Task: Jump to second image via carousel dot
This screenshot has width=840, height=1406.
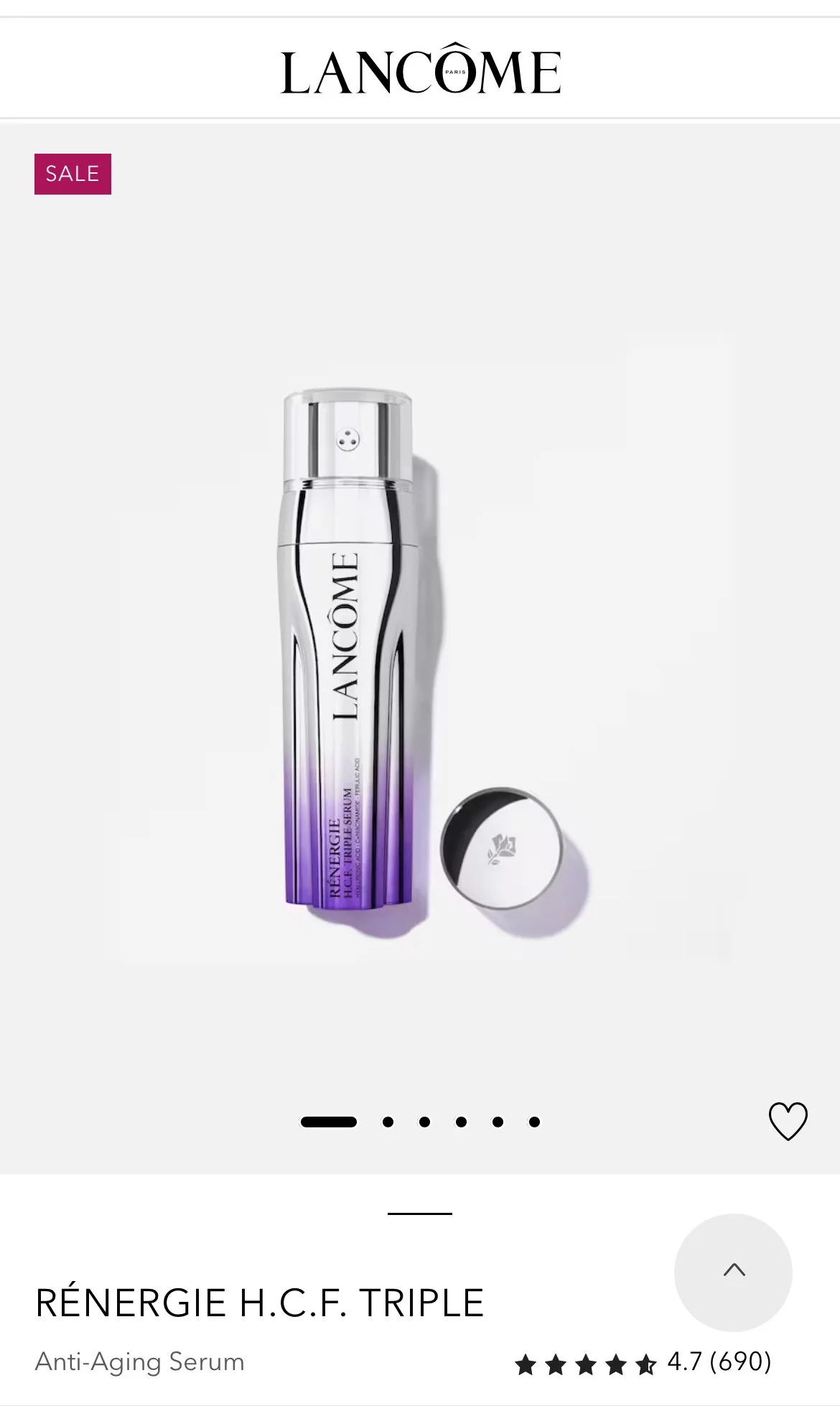Action: [x=388, y=1122]
